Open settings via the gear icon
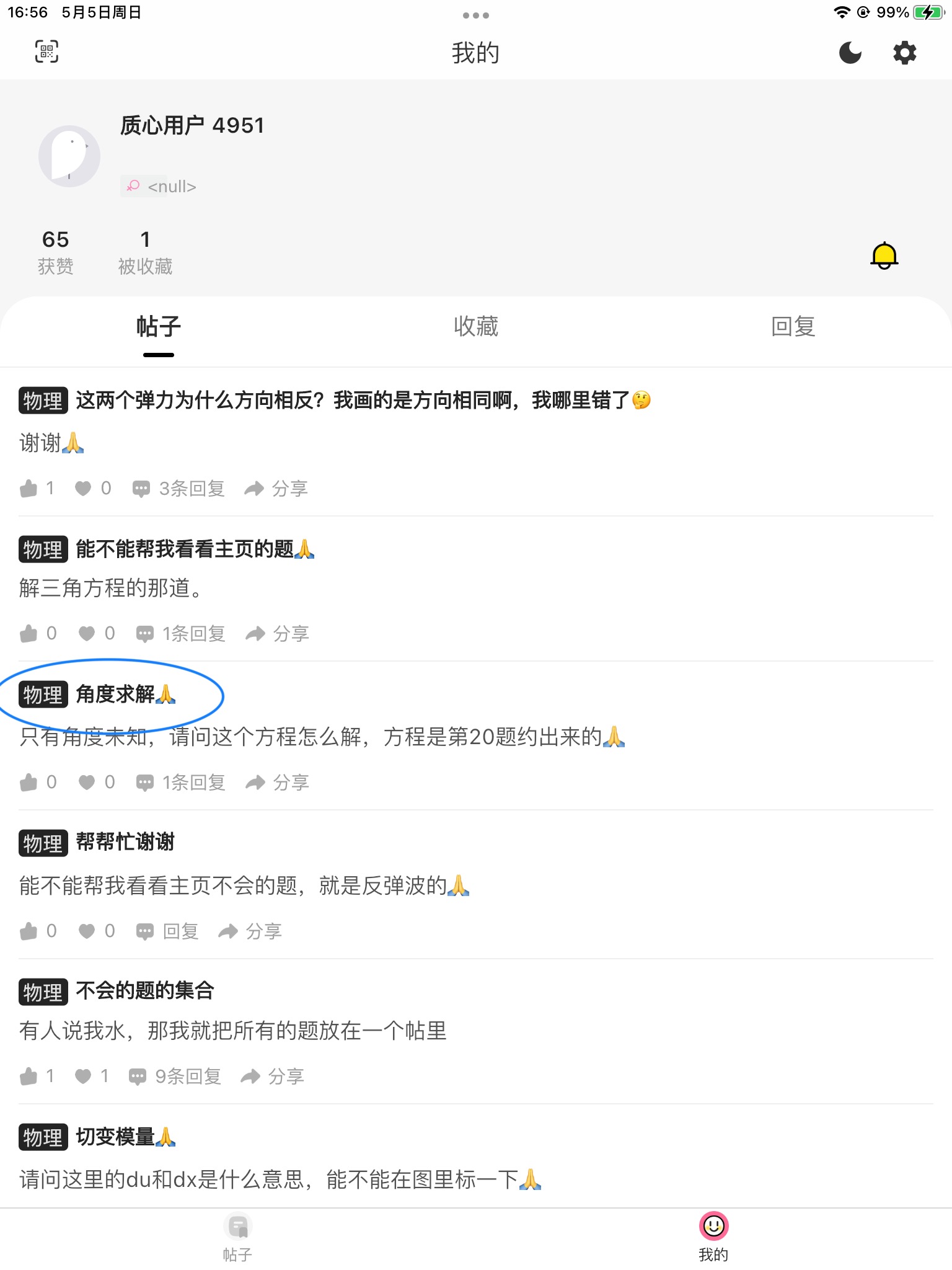The height and width of the screenshot is (1270, 952). pyautogui.click(x=904, y=53)
